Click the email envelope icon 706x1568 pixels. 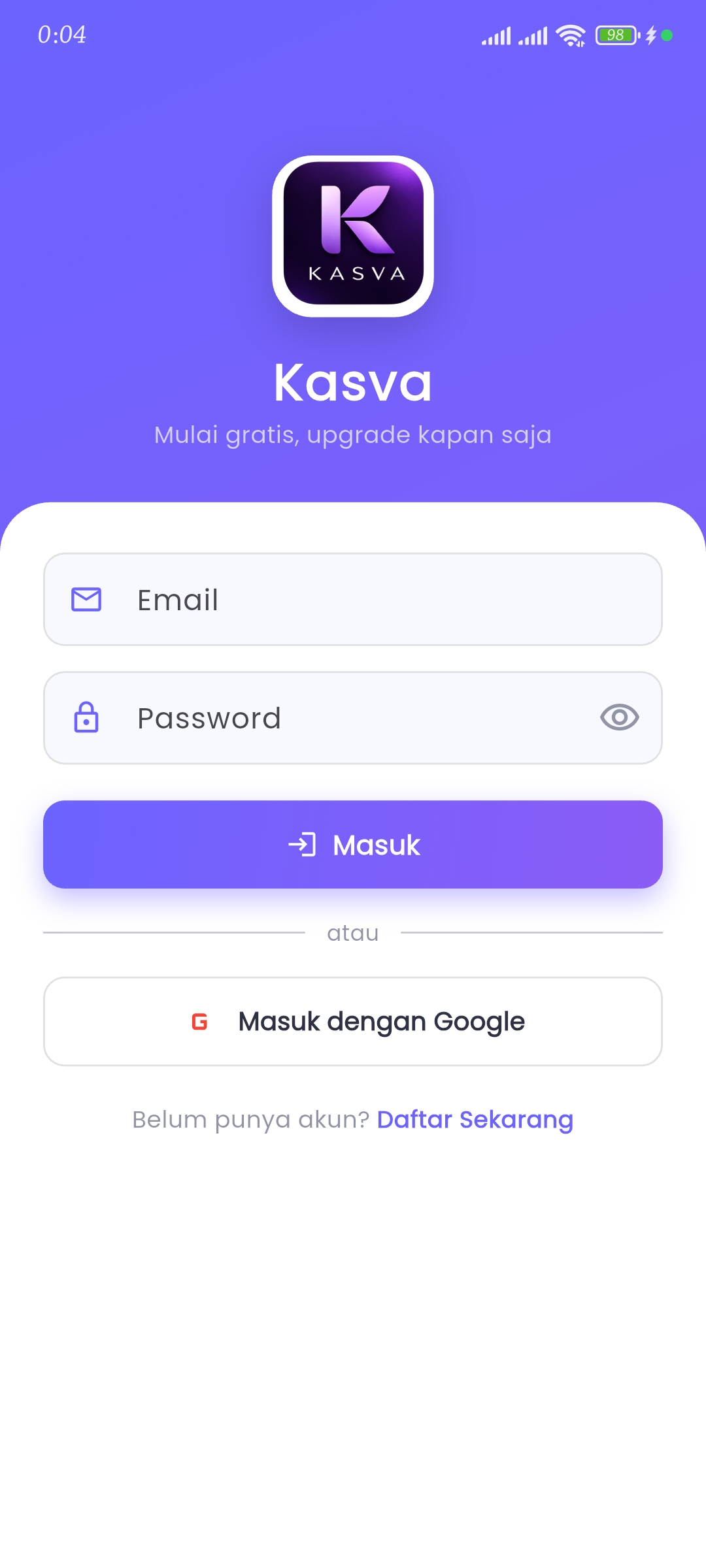point(86,599)
